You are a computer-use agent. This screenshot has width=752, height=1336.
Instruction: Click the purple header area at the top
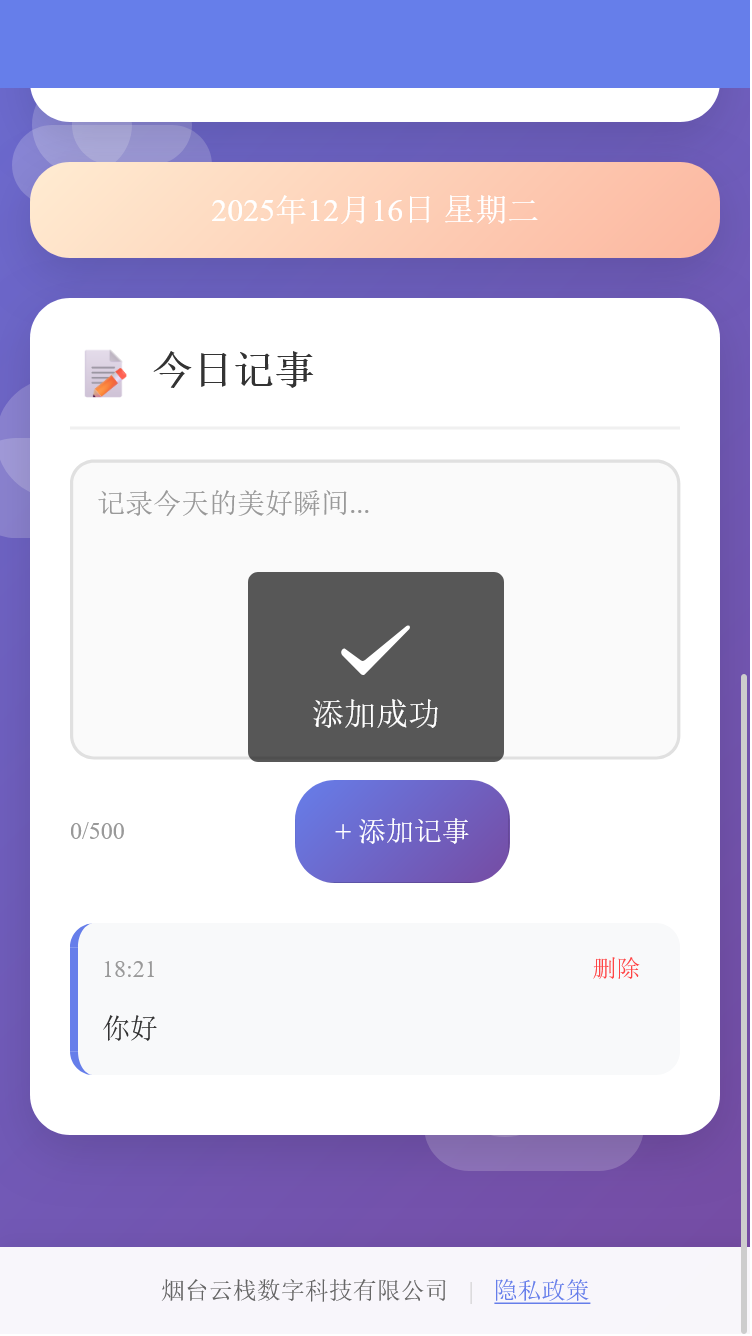375,44
